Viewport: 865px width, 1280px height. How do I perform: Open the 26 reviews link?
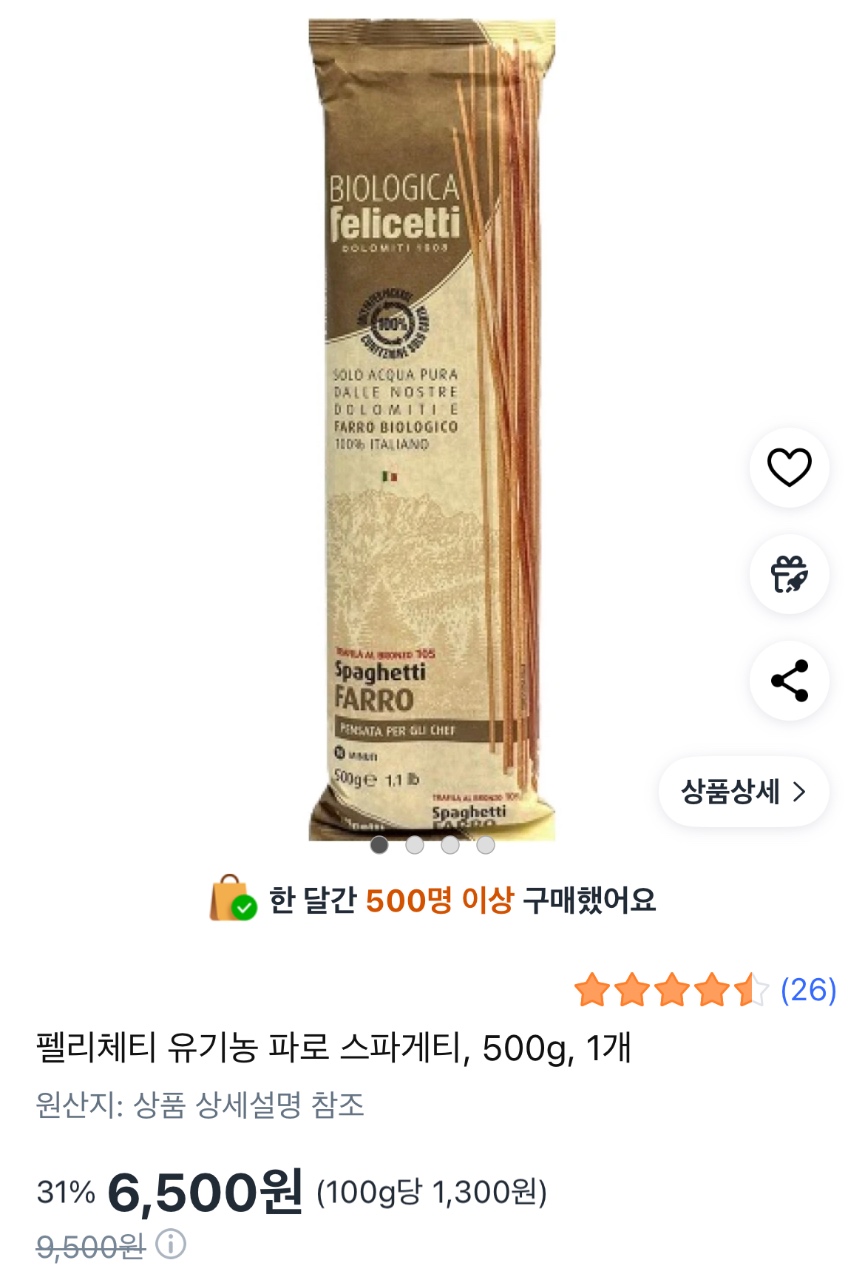click(808, 990)
